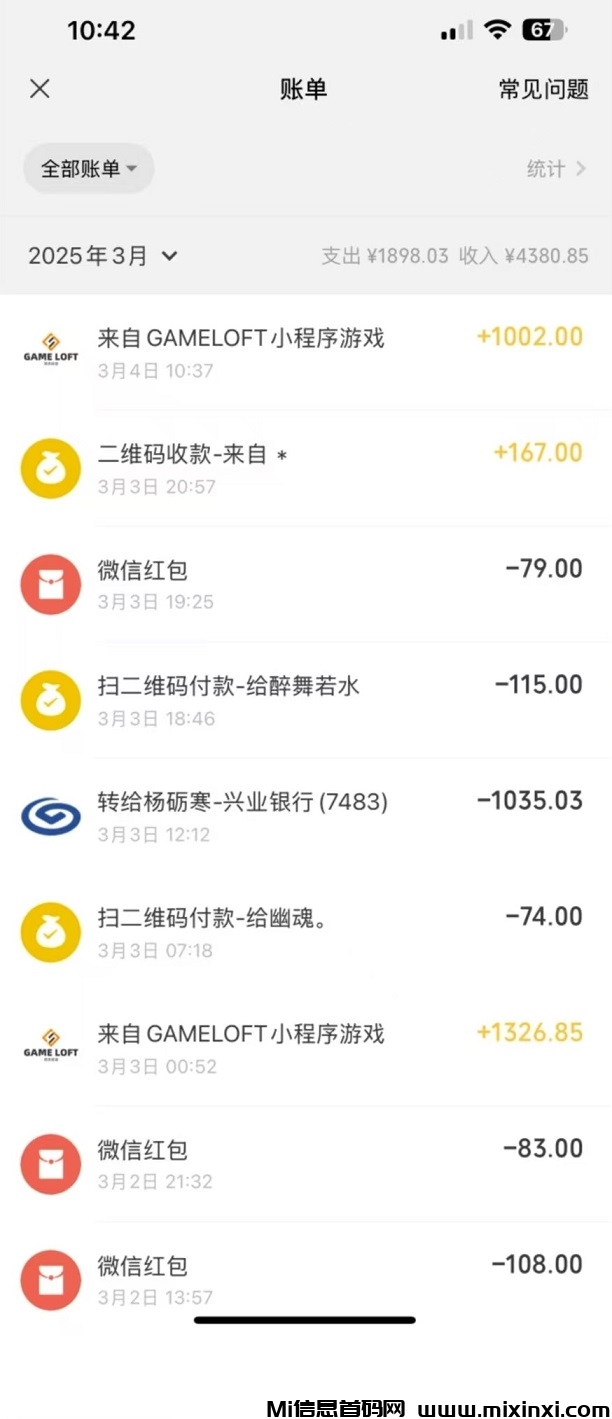This screenshot has height=1419, width=612.
Task: Open the GAMELOFT +1002.00 transaction
Action: [x=305, y=352]
